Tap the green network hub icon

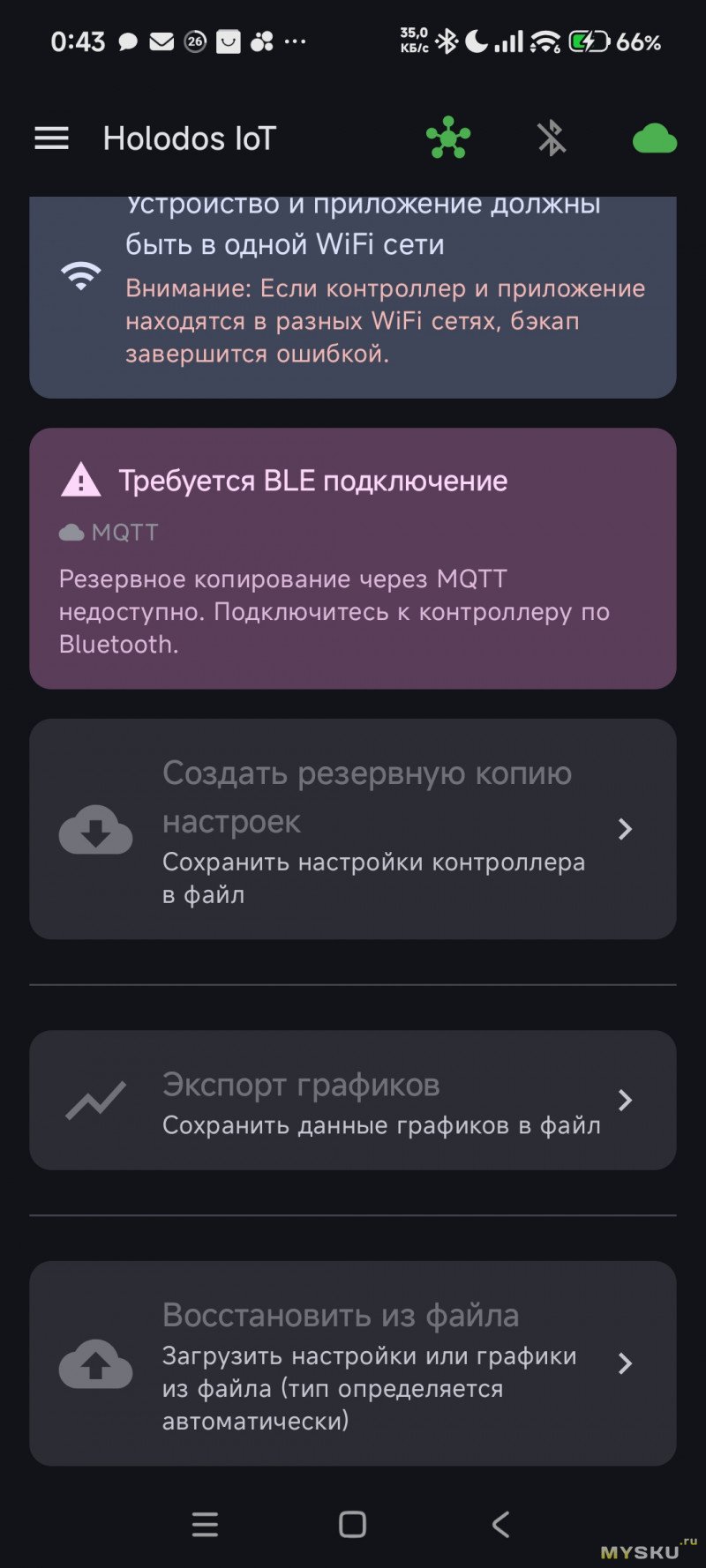(448, 138)
